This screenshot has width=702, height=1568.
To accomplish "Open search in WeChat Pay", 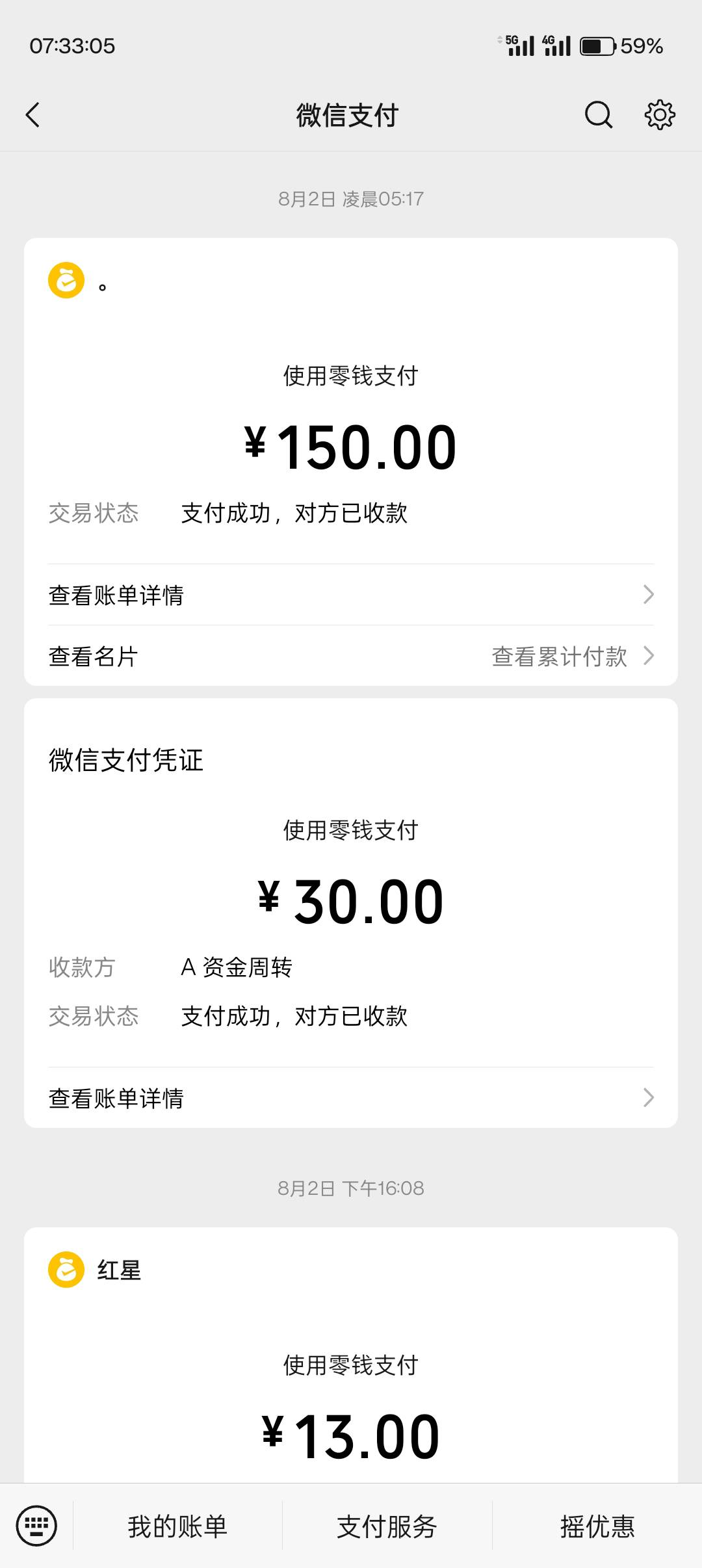I will tap(598, 115).
